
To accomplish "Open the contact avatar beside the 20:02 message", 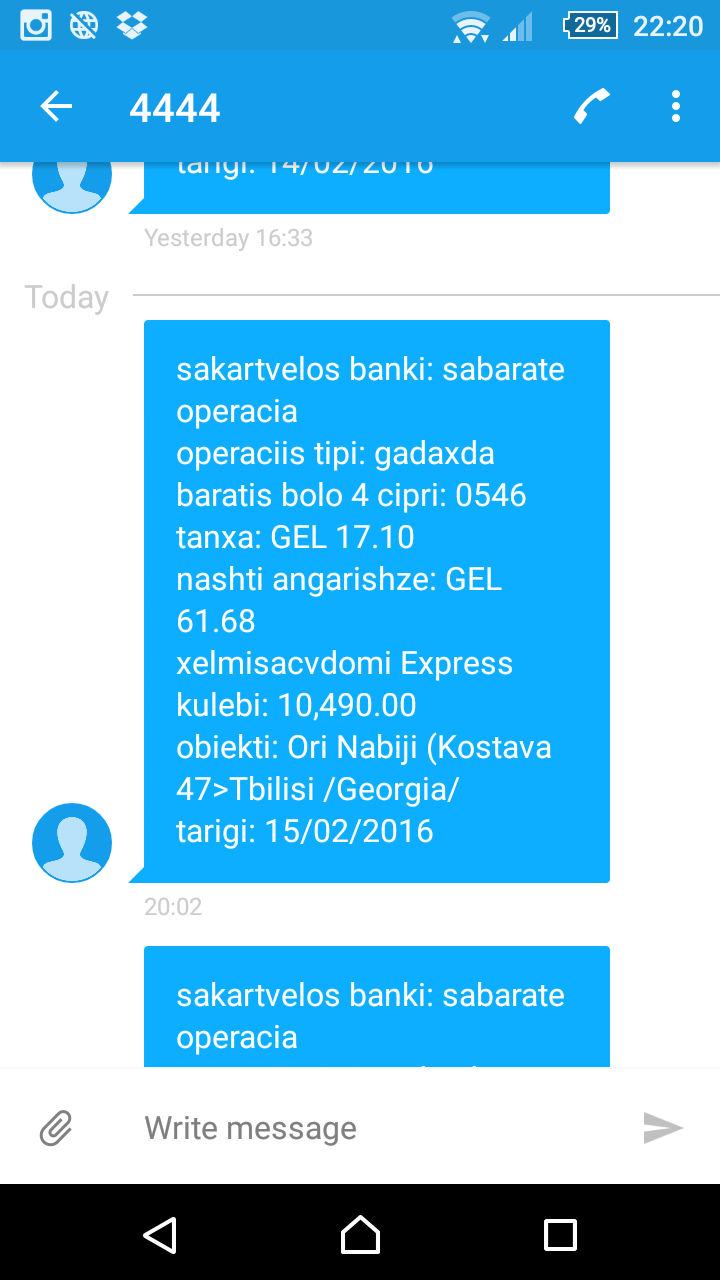I will point(72,842).
